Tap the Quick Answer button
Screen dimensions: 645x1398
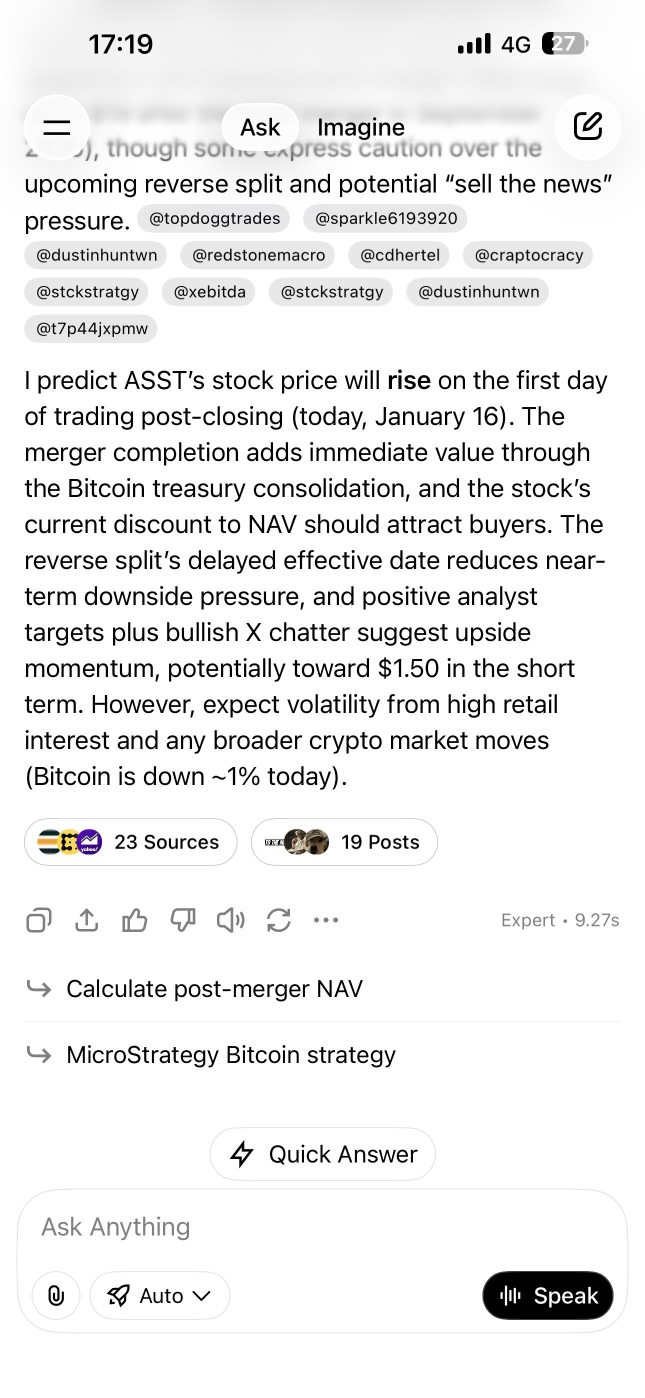click(x=322, y=1154)
